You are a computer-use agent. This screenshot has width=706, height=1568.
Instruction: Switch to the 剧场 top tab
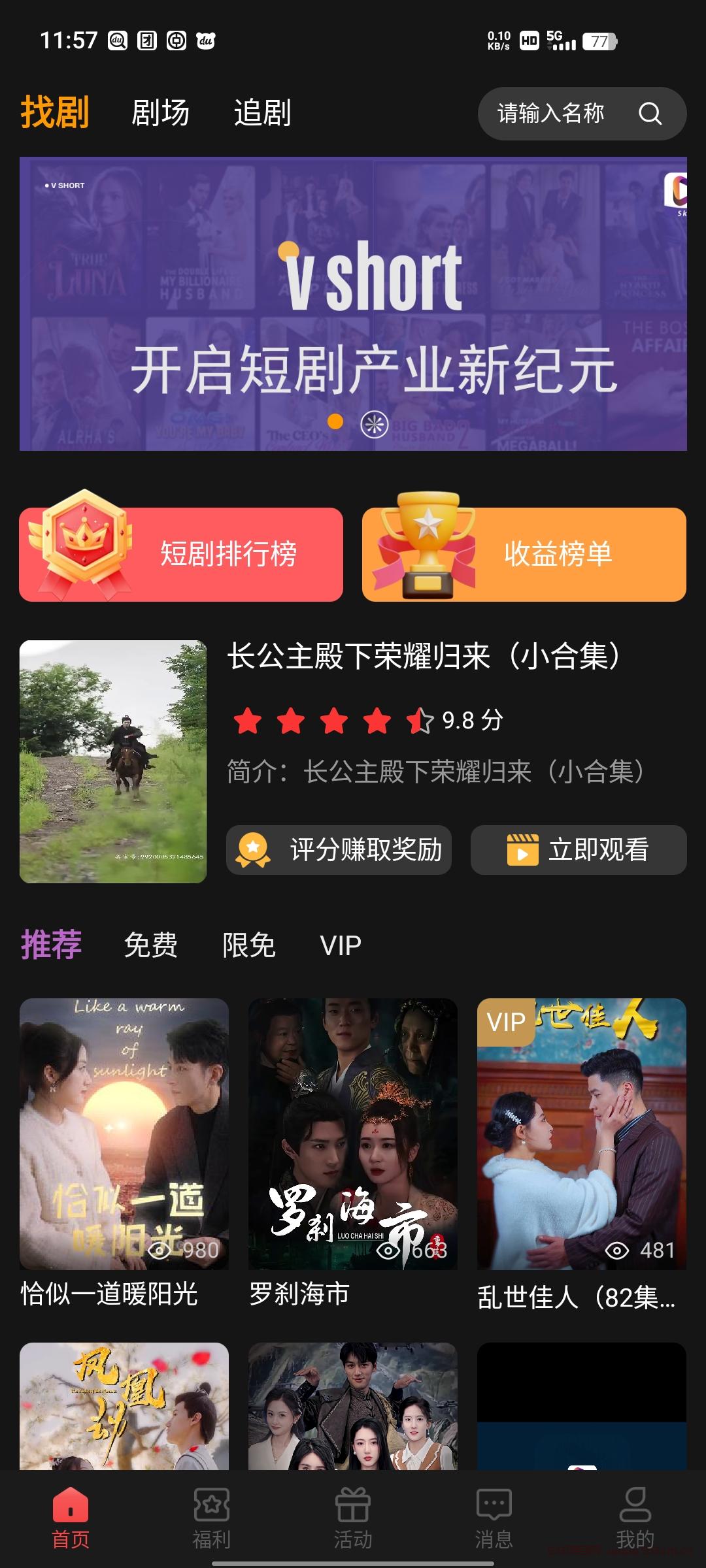(x=160, y=113)
